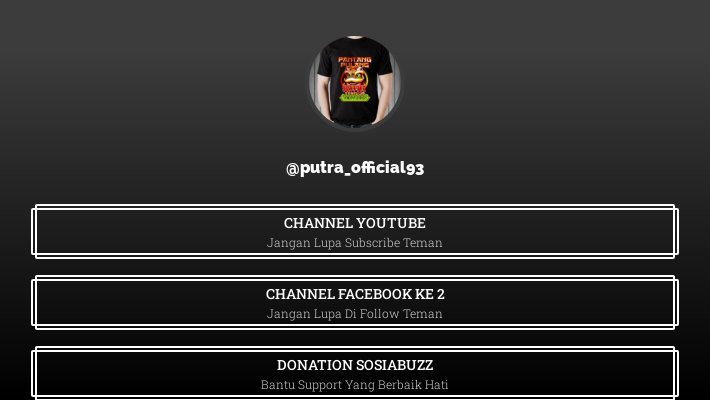Open the DONATION SOSIABUZZ link
Image resolution: width=710 pixels, height=400 pixels.
[355, 373]
